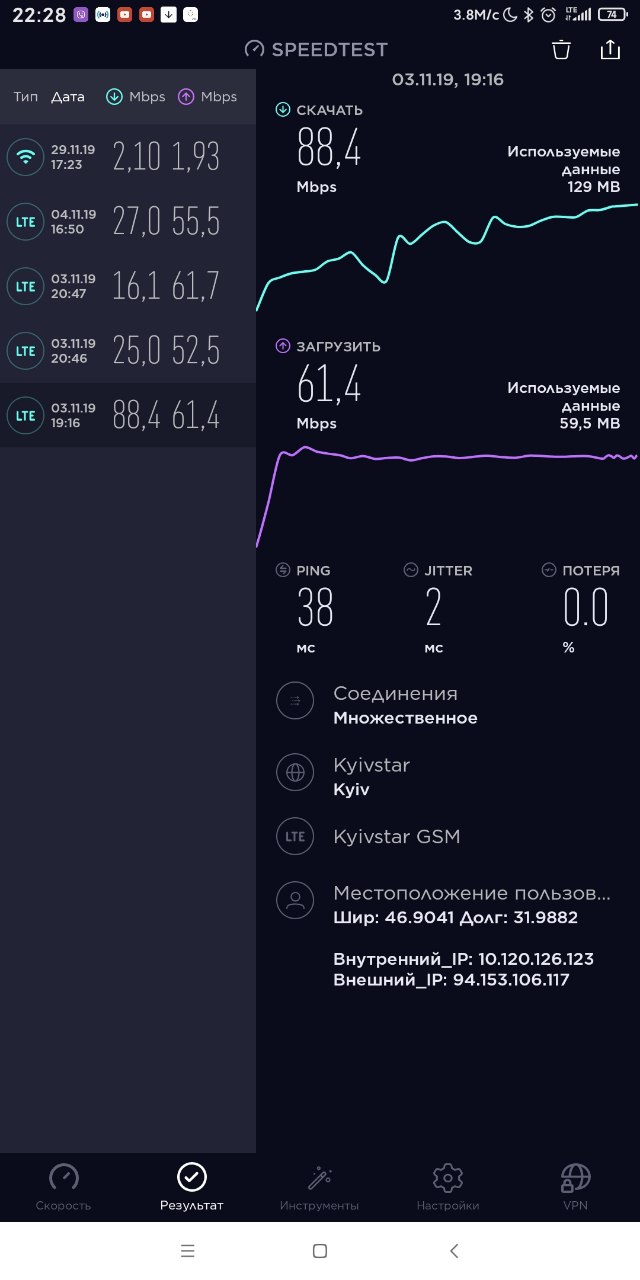Open the Wi-Fi result from 29.11.19 17:23
Screen dimensions: 640x1280
pos(128,156)
